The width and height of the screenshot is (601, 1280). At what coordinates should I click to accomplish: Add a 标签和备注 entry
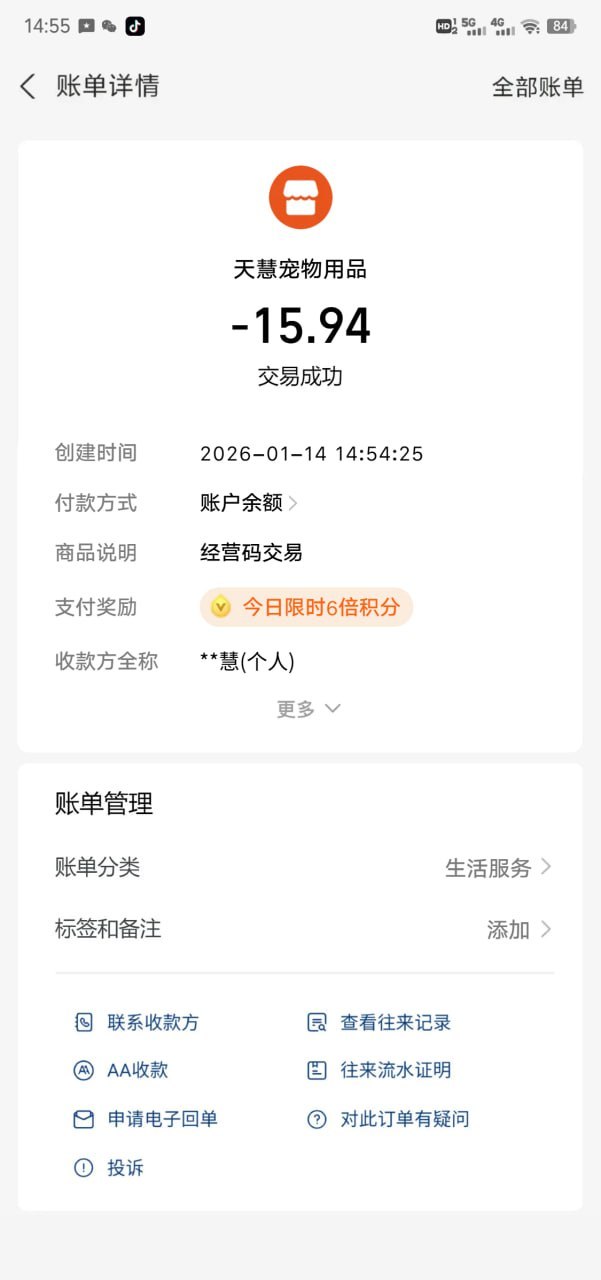point(517,929)
